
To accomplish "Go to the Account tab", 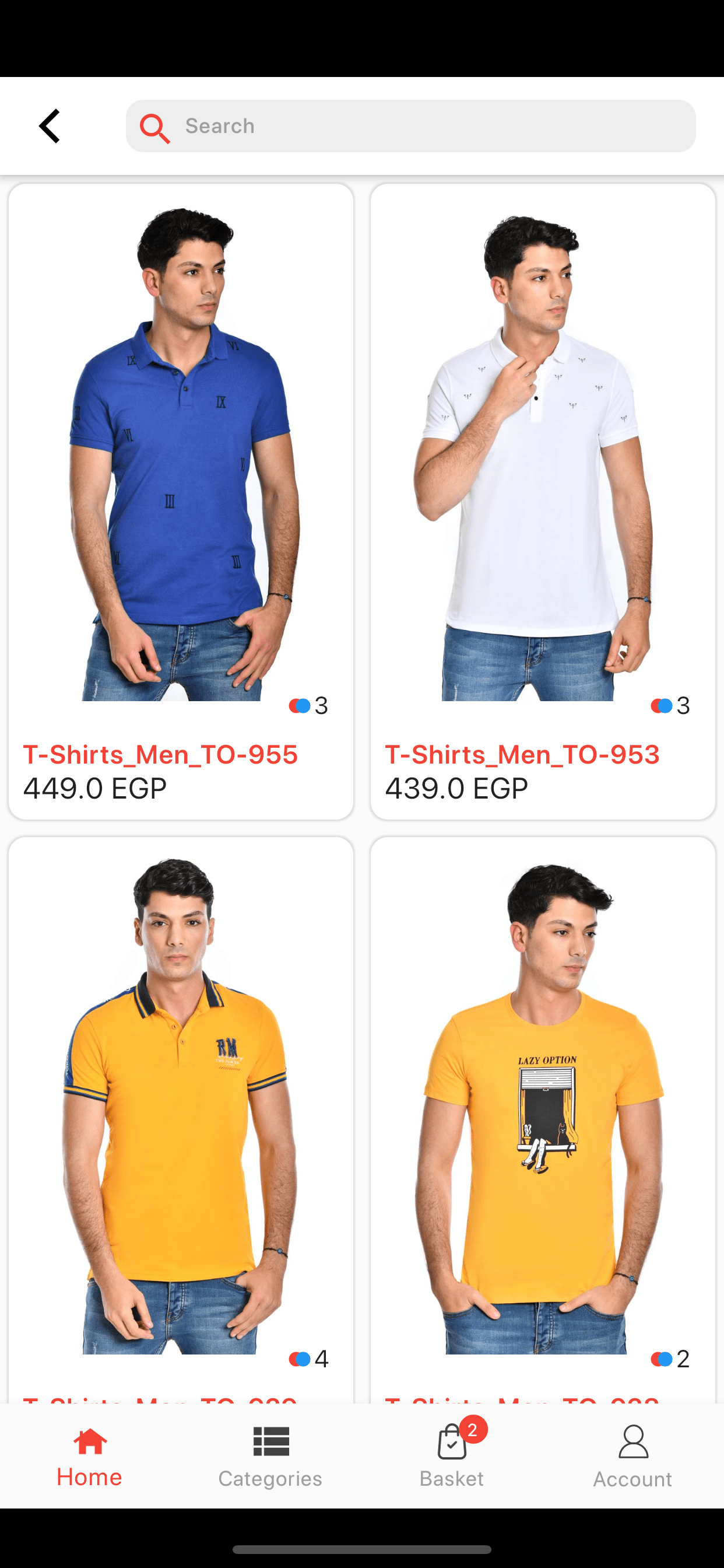I will [x=632, y=1457].
